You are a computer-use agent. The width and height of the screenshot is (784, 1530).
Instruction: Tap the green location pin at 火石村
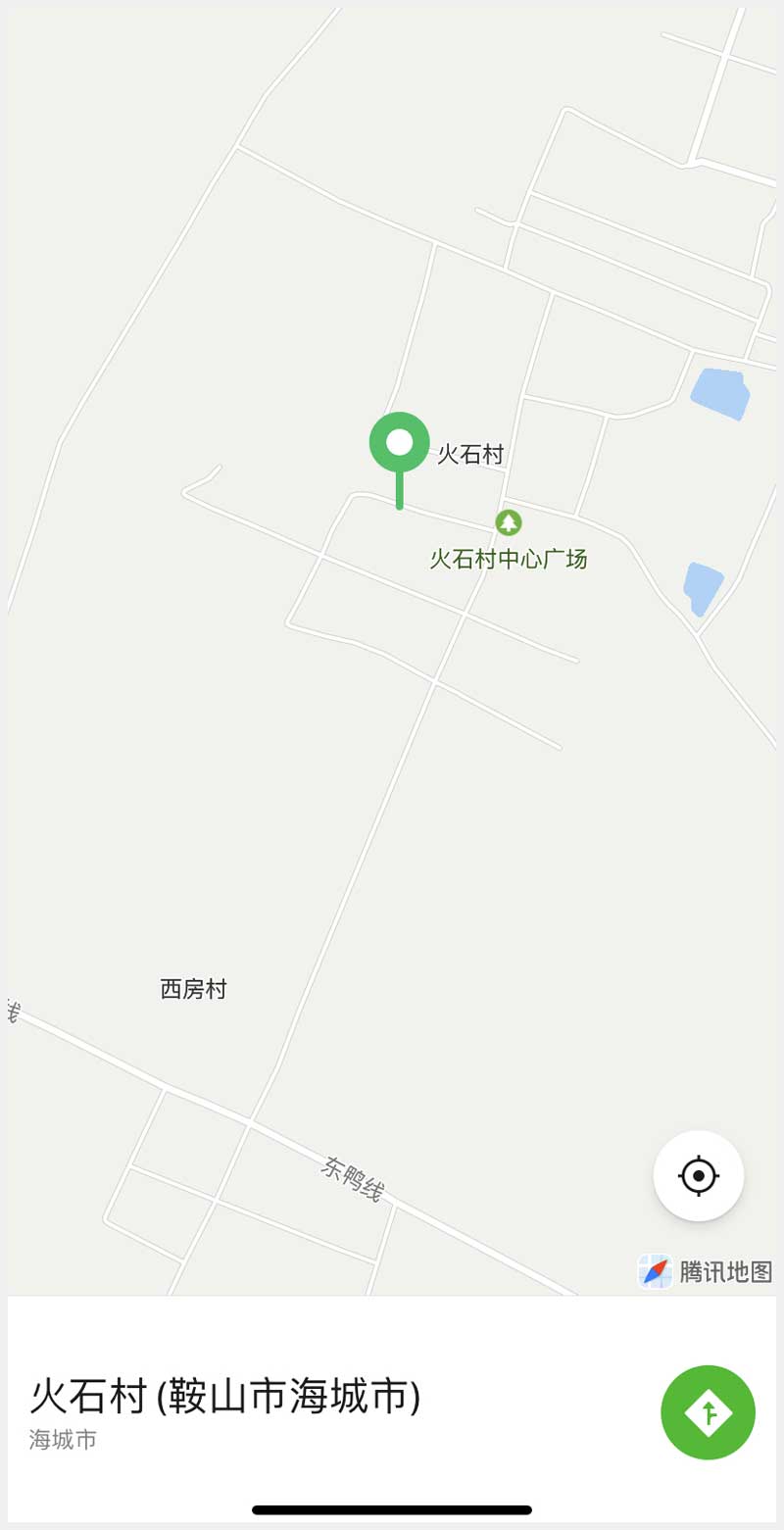[x=399, y=443]
